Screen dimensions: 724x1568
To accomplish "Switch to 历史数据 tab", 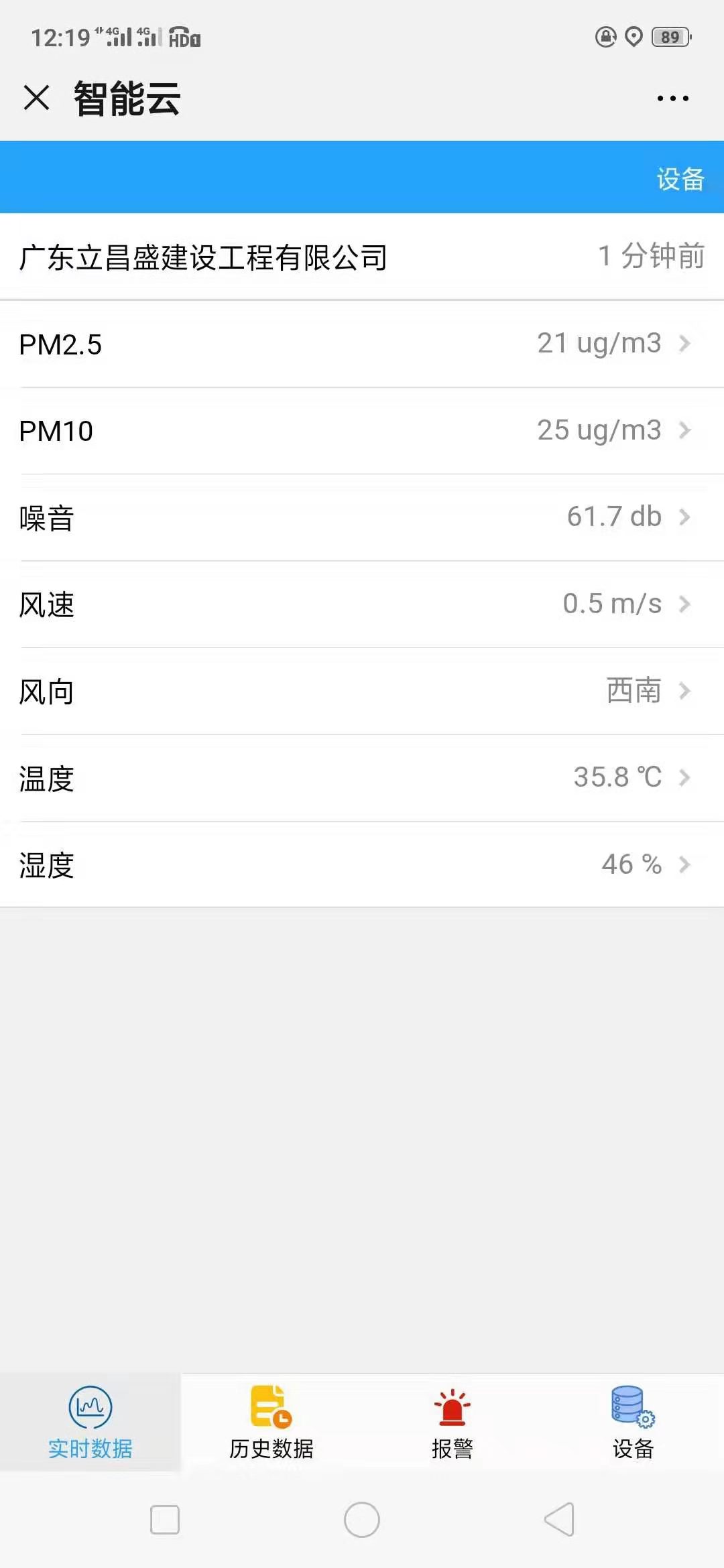I will tap(271, 1423).
